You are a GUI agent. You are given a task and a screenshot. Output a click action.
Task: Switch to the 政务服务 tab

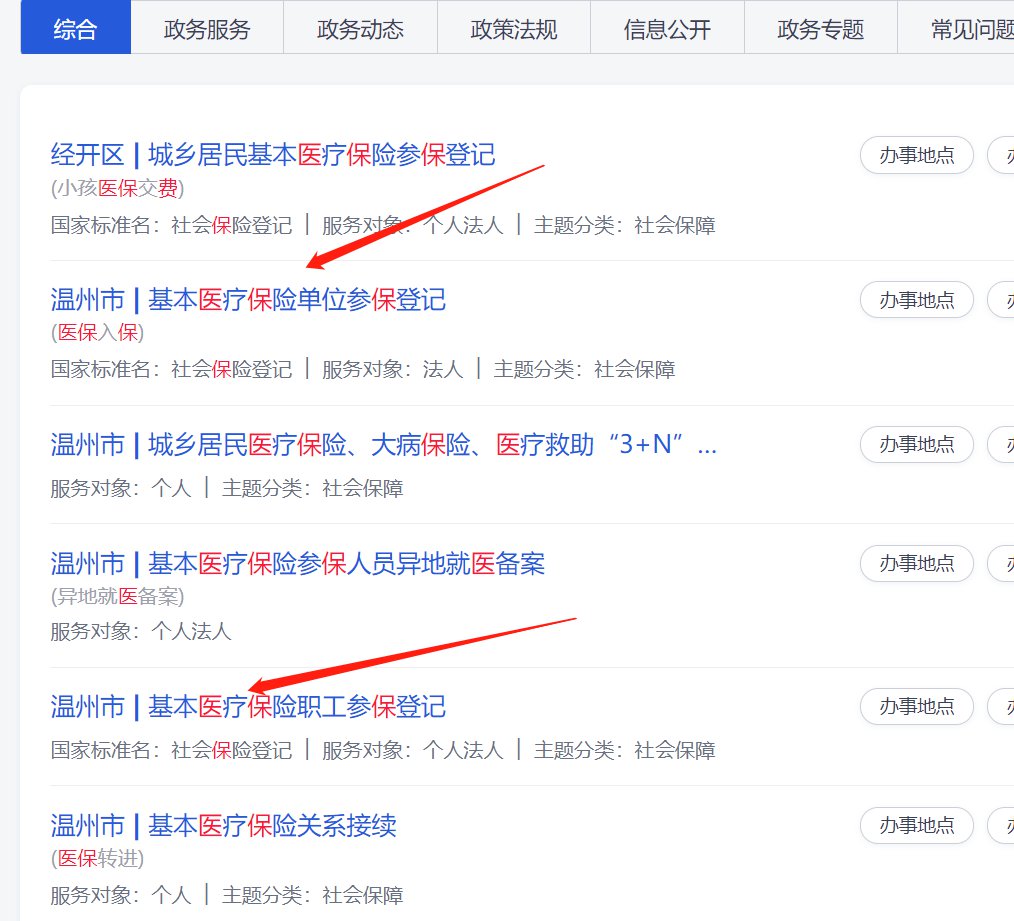click(207, 29)
